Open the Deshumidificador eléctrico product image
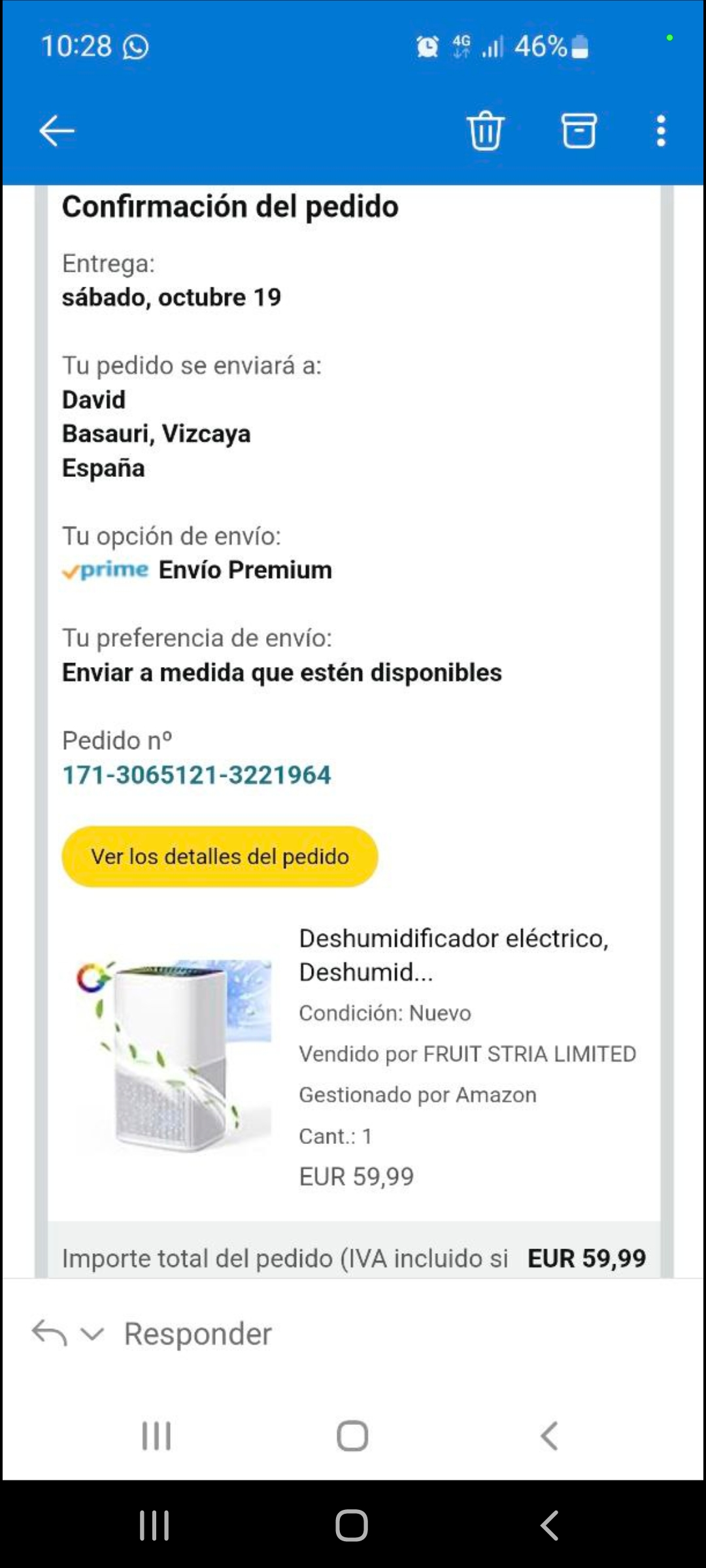The height and width of the screenshot is (1568, 706). click(175, 1055)
